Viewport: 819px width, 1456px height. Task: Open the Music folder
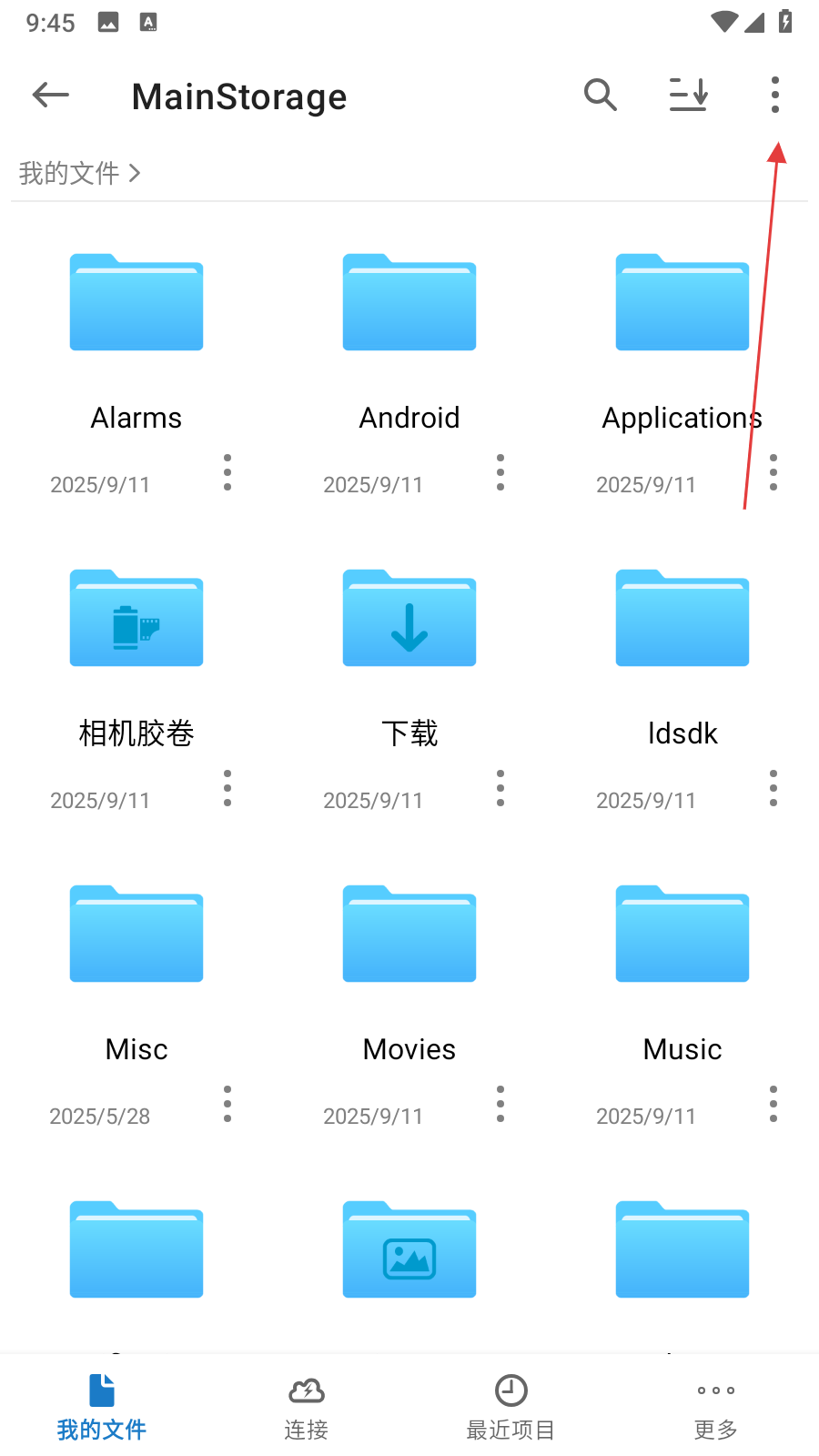682,935
